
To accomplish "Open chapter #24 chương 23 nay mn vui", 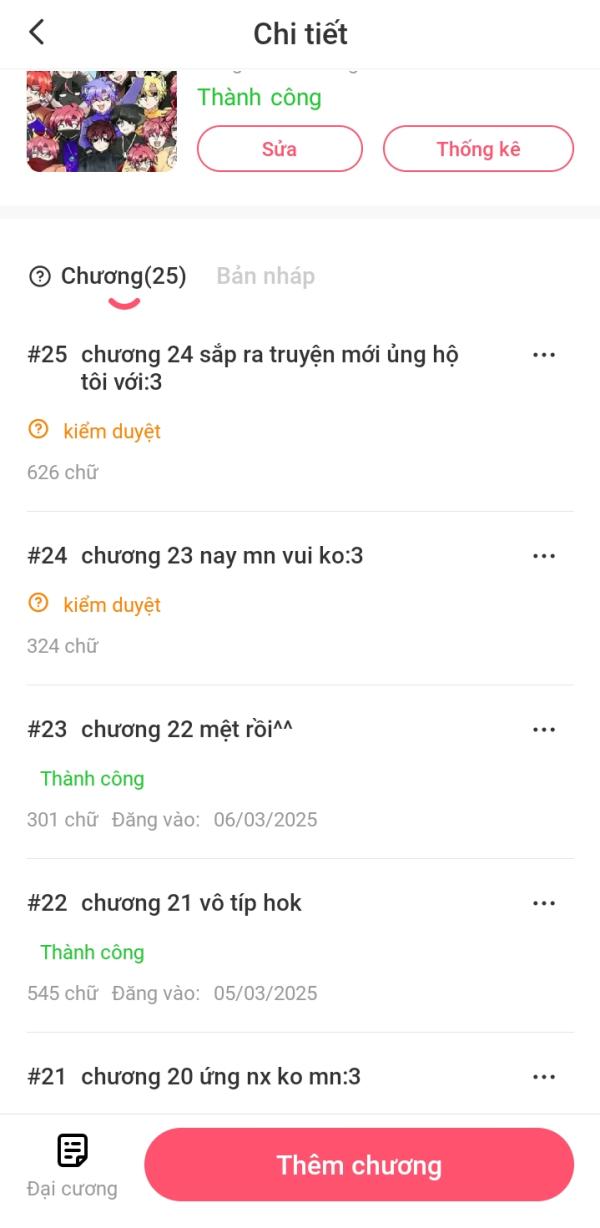I will [222, 556].
